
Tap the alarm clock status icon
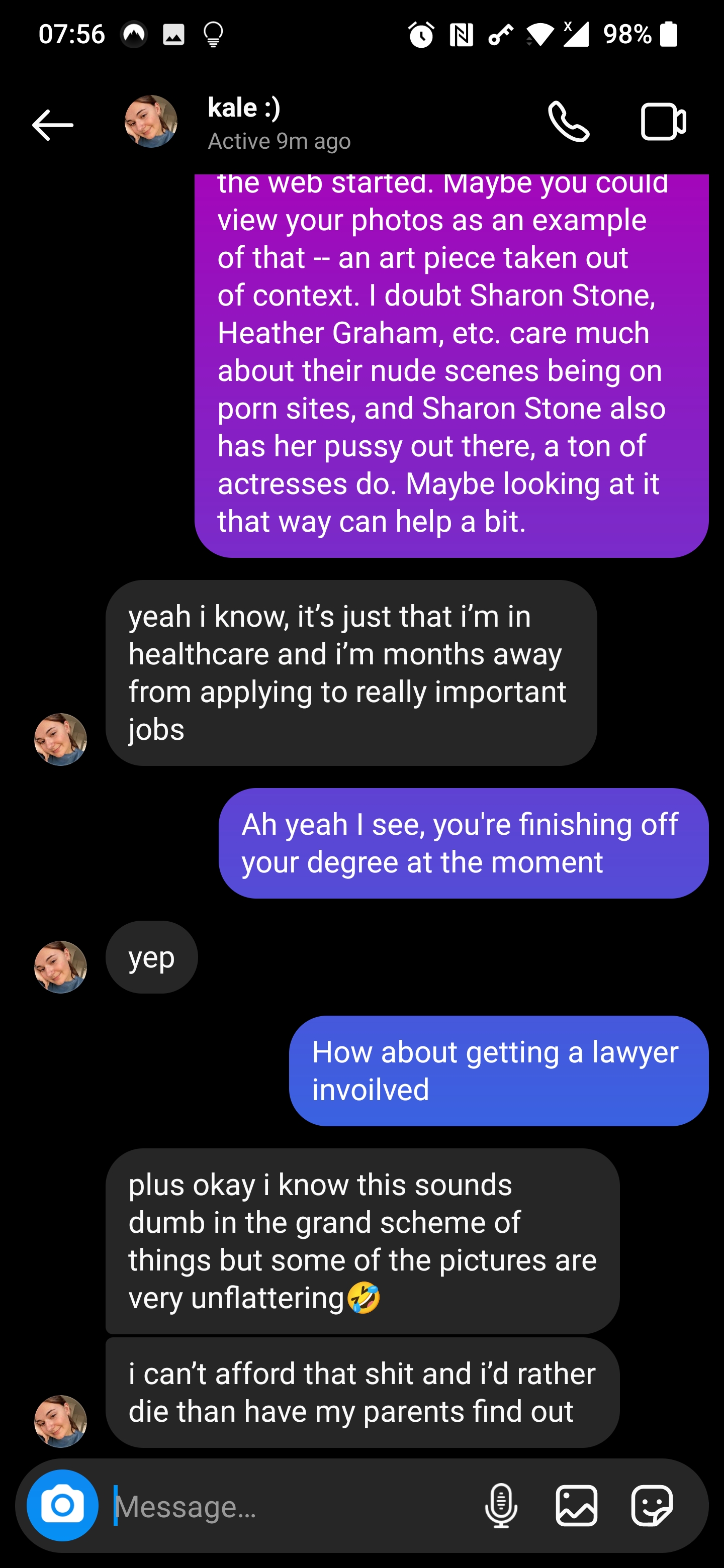click(x=422, y=35)
